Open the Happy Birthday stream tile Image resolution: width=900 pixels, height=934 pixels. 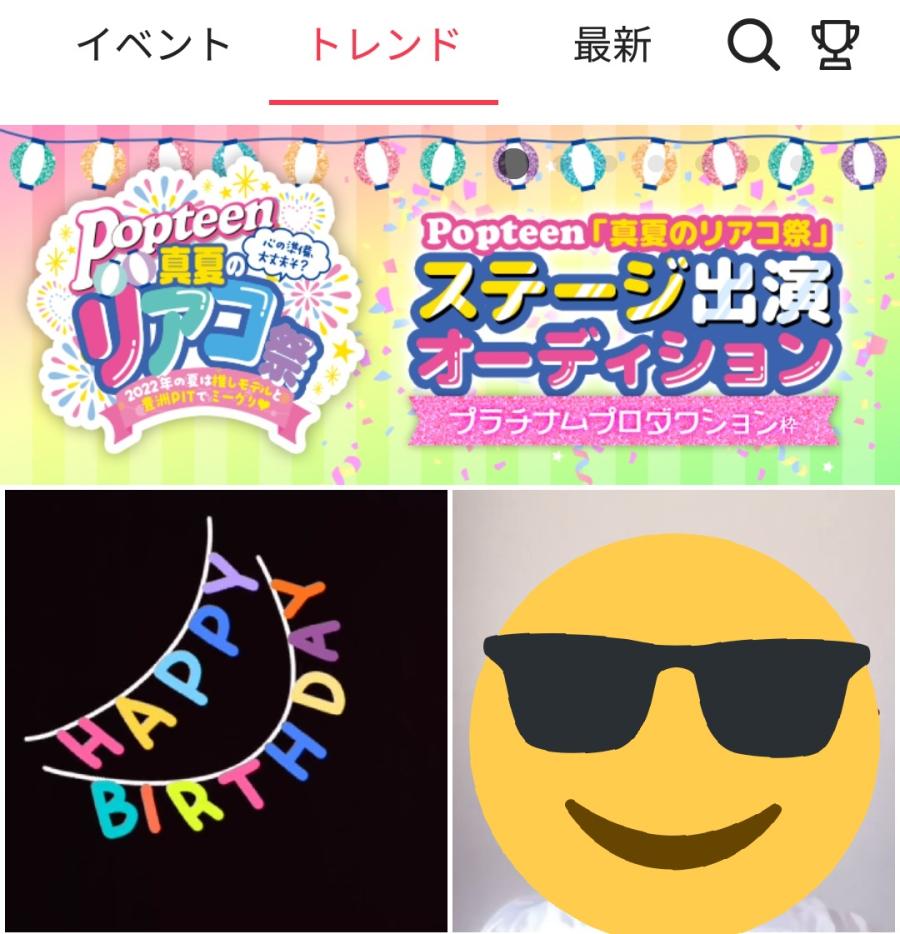226,710
